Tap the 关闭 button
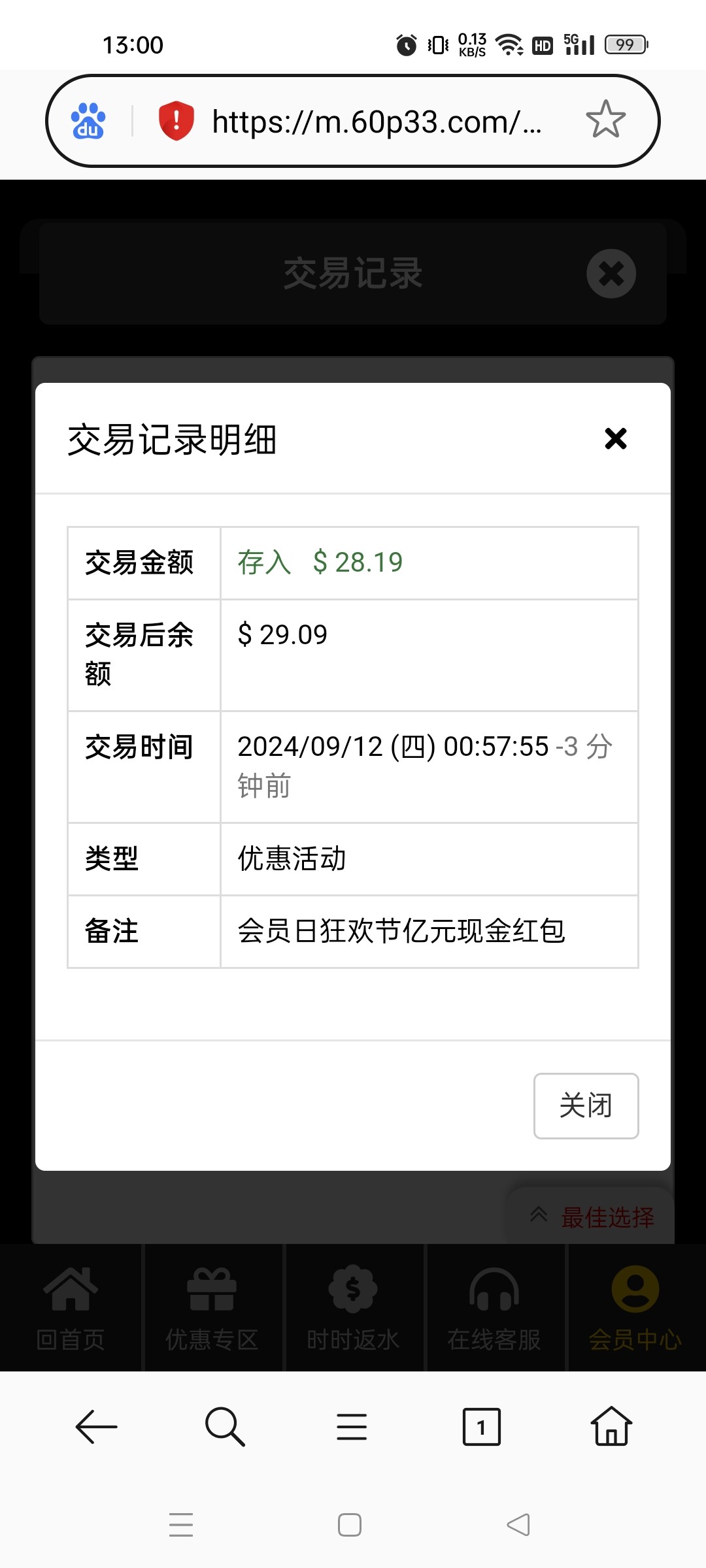This screenshot has width=706, height=1568. click(x=586, y=1105)
